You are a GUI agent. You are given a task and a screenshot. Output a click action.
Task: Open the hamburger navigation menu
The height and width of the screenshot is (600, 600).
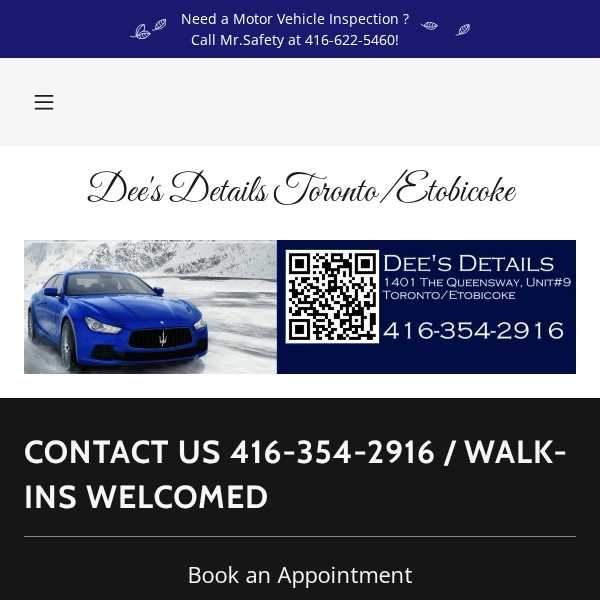(x=44, y=102)
